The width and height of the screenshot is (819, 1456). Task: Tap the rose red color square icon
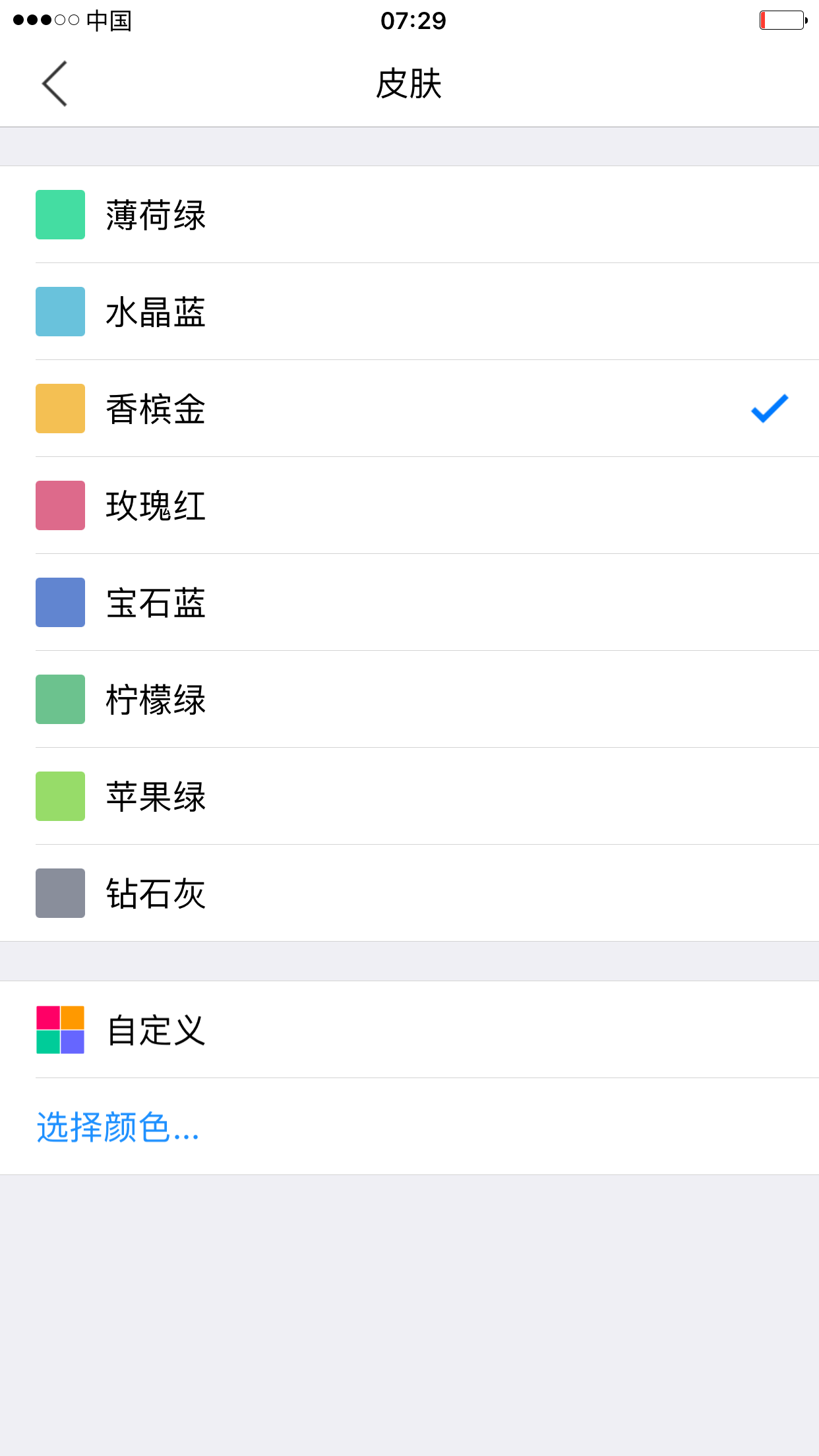click(x=60, y=505)
